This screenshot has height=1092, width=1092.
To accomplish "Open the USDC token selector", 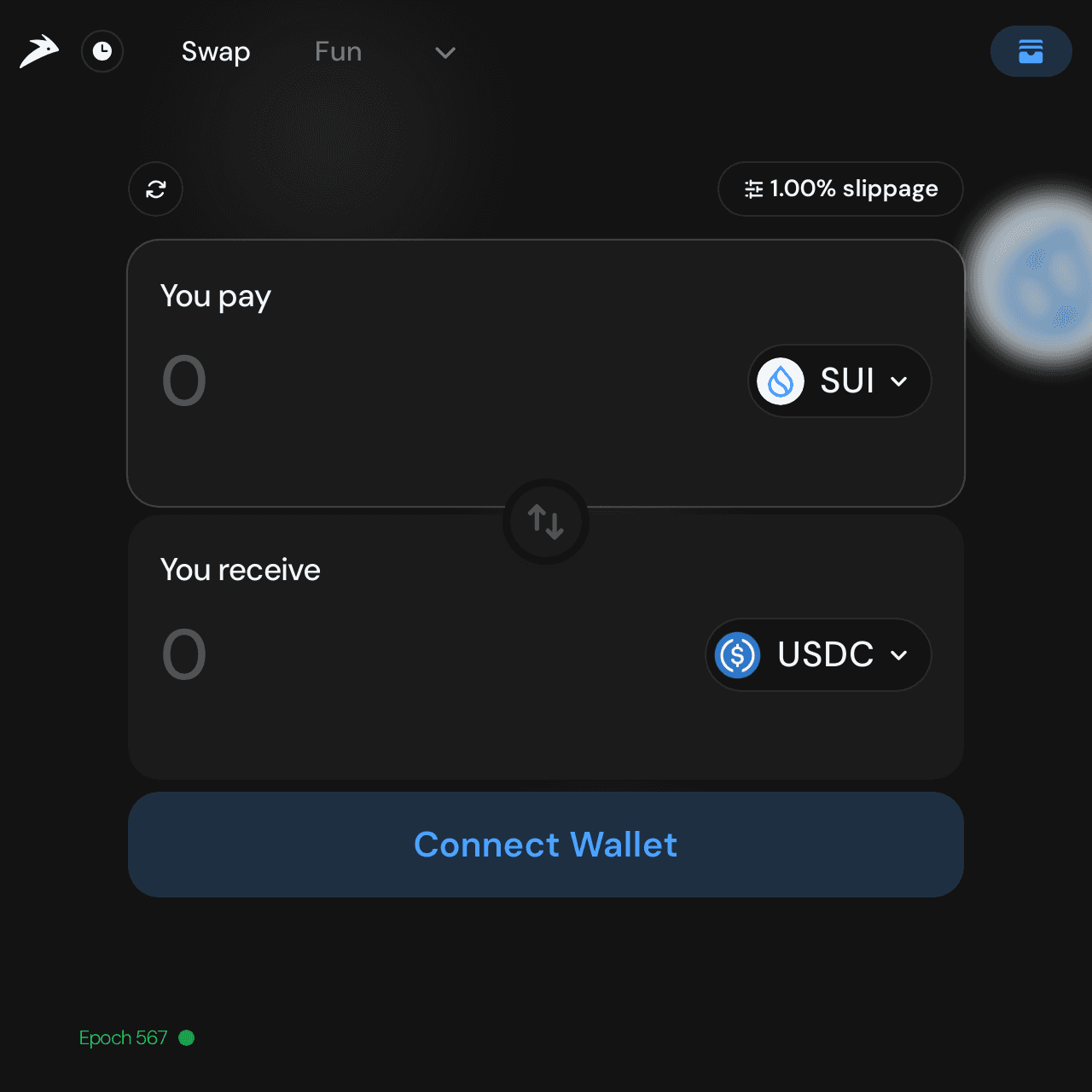I will [x=818, y=655].
